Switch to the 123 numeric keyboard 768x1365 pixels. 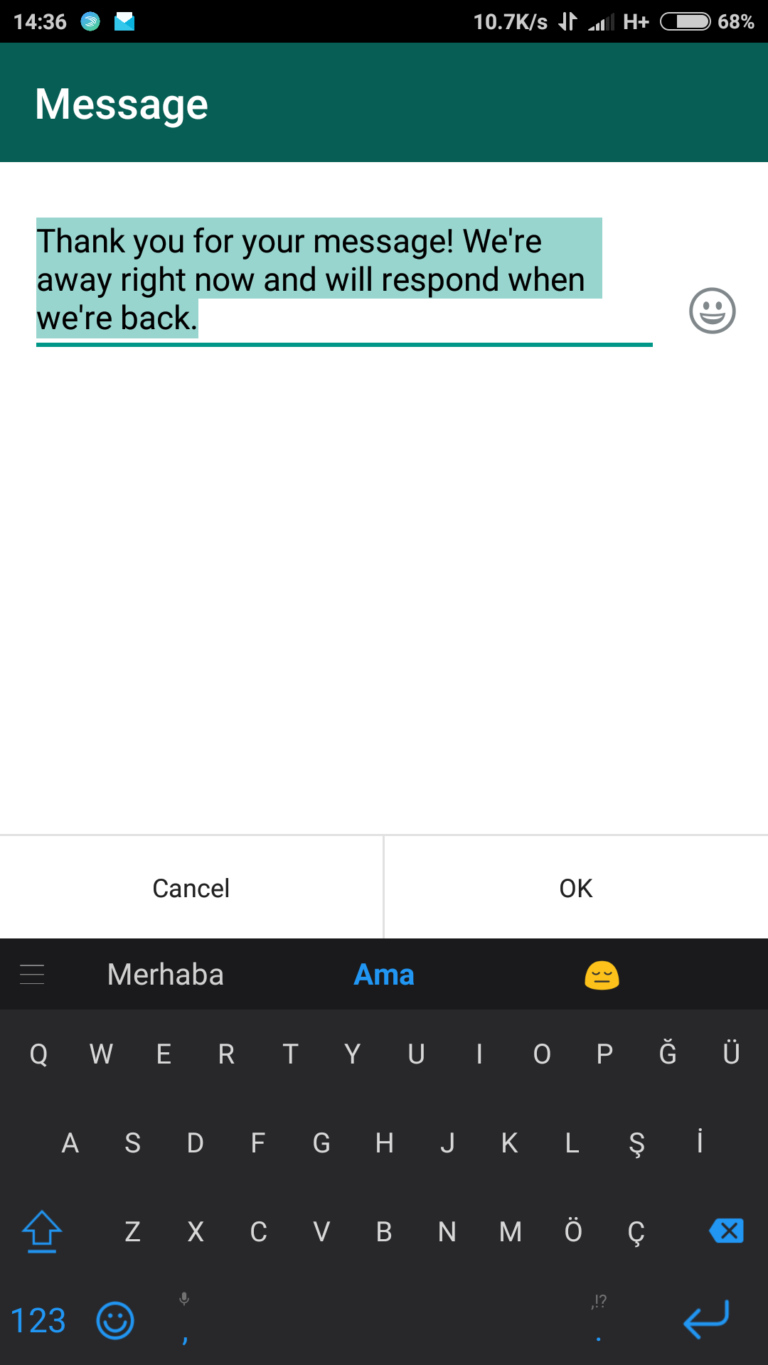tap(38, 1321)
